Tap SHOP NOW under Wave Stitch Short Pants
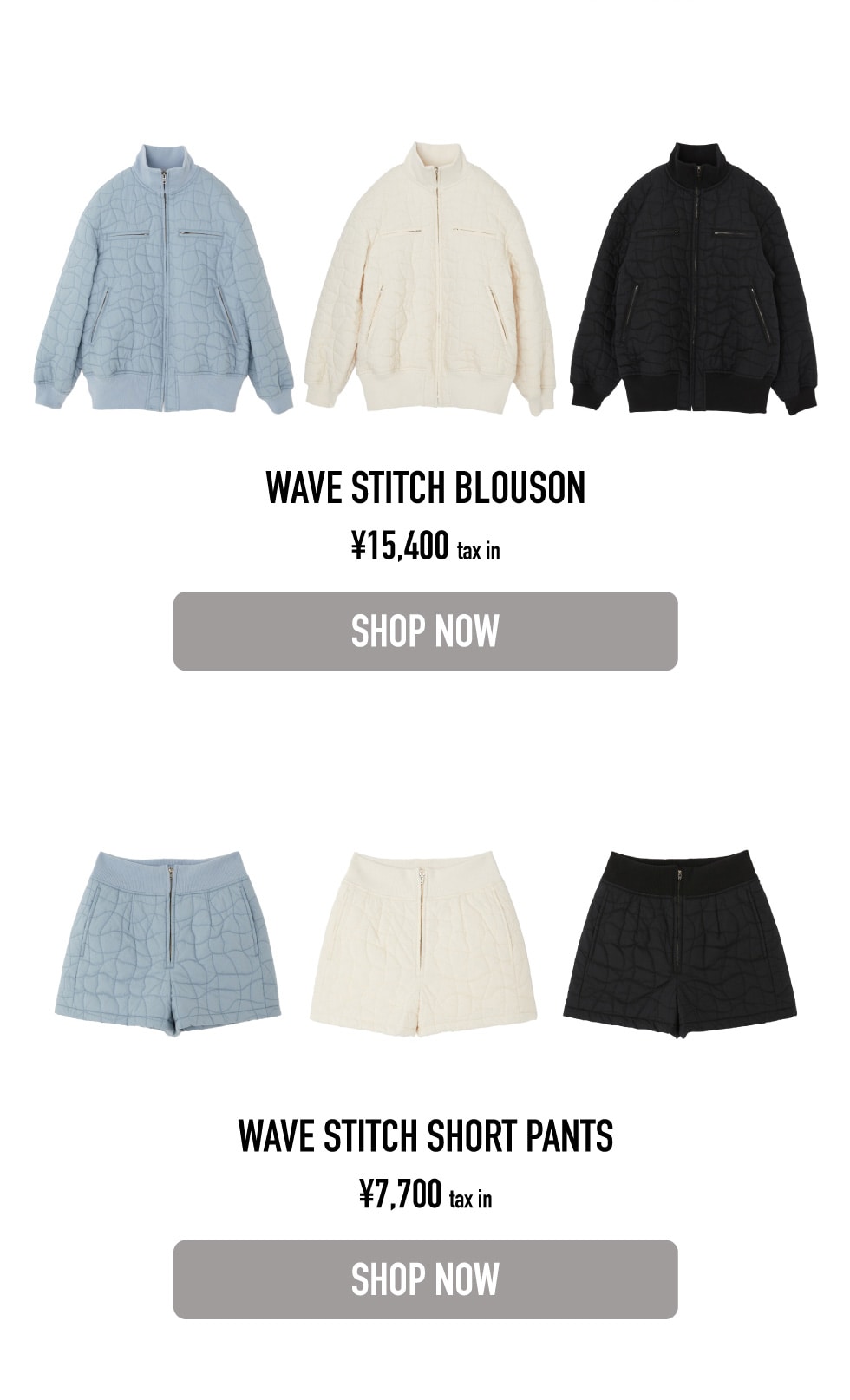The width and height of the screenshot is (850, 1400). click(425, 1279)
